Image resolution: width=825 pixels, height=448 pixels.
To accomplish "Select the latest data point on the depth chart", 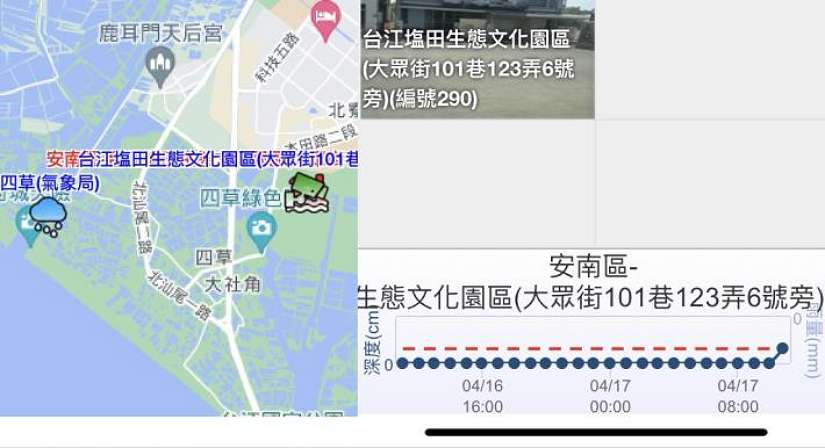I will pyautogui.click(x=783, y=348).
